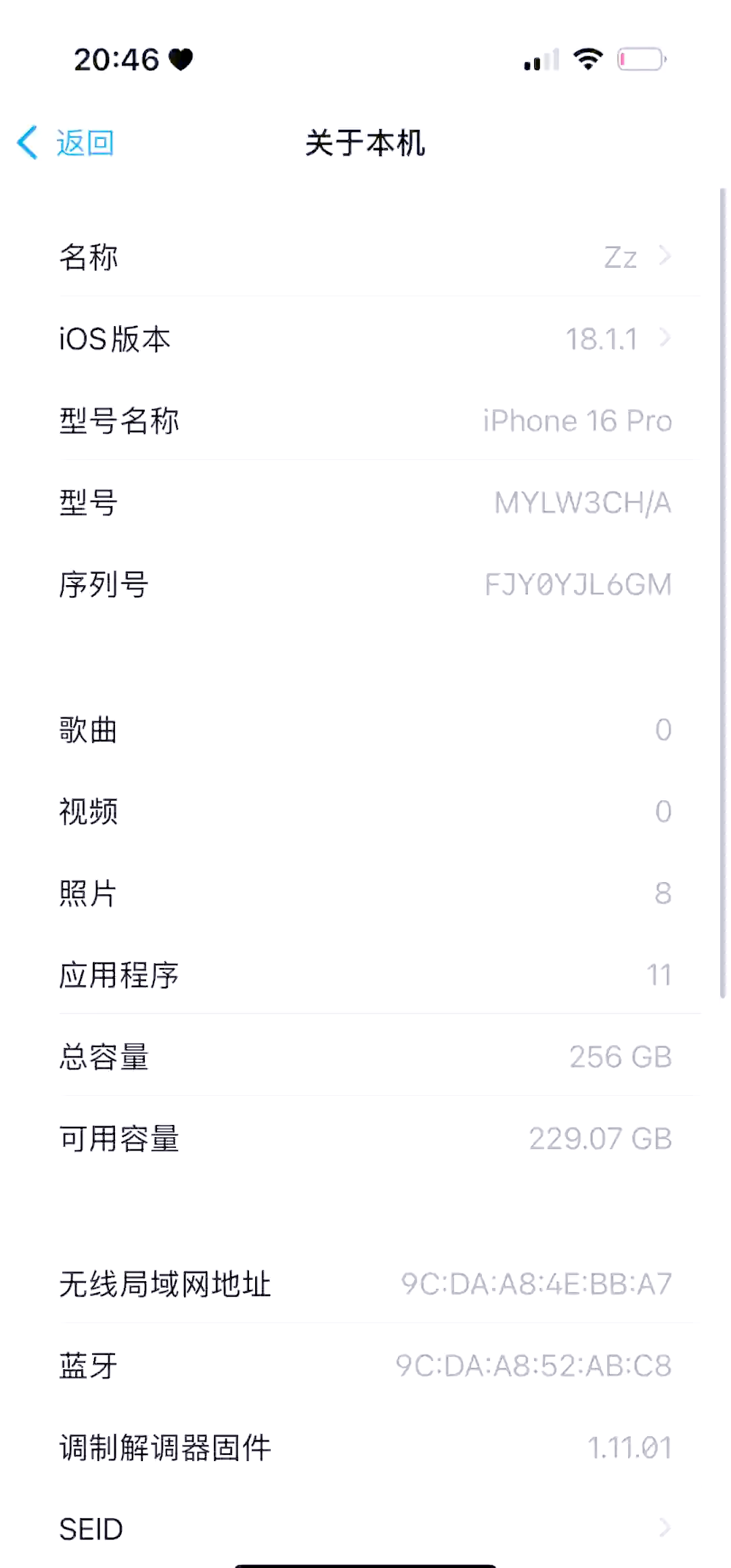Viewport: 731px width, 1568px height.
Task: Select the 照片 count row showing 8
Action: [x=365, y=894]
